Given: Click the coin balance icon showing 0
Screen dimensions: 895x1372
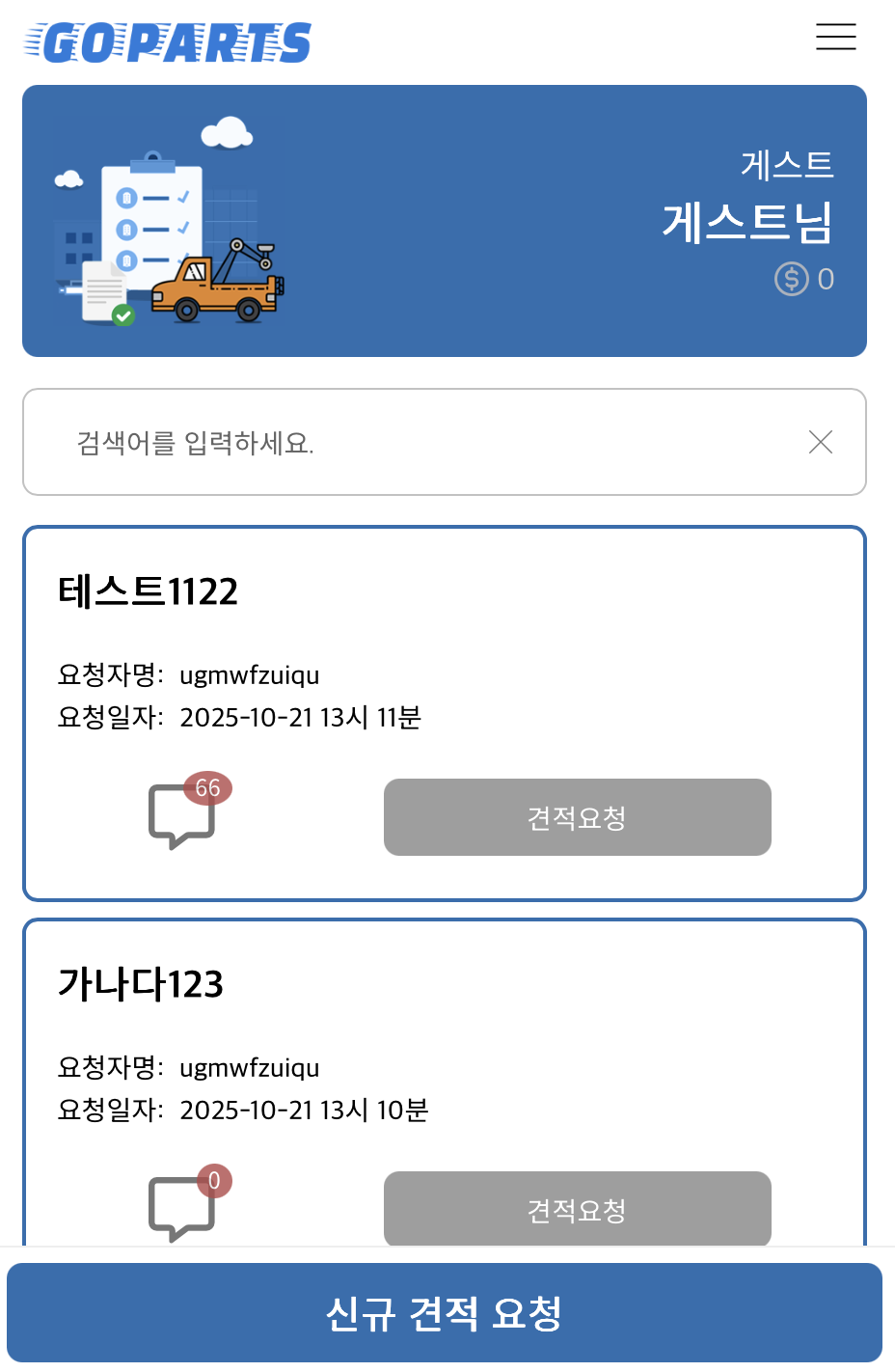Looking at the screenshot, I should point(791,279).
